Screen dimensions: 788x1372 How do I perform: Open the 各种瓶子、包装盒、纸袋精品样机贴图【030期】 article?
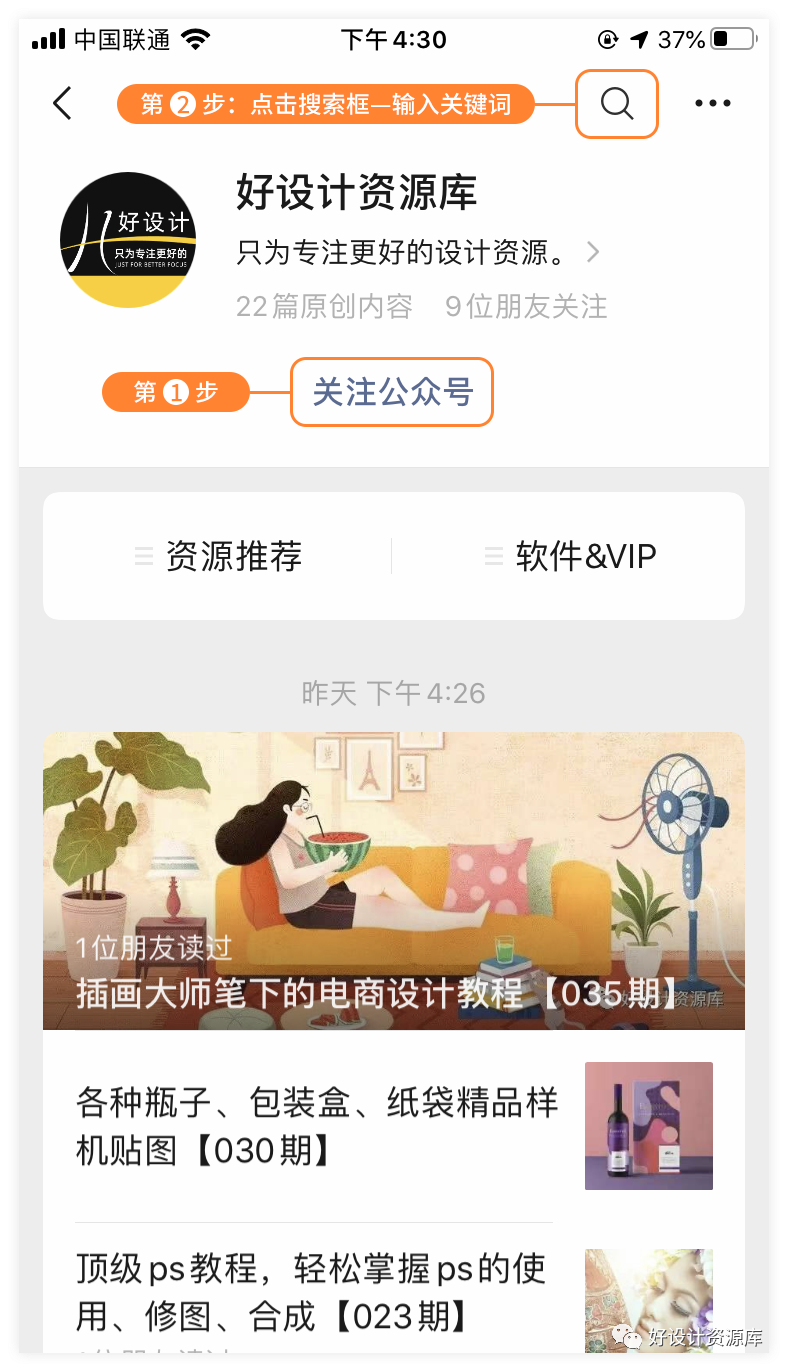[394, 1126]
